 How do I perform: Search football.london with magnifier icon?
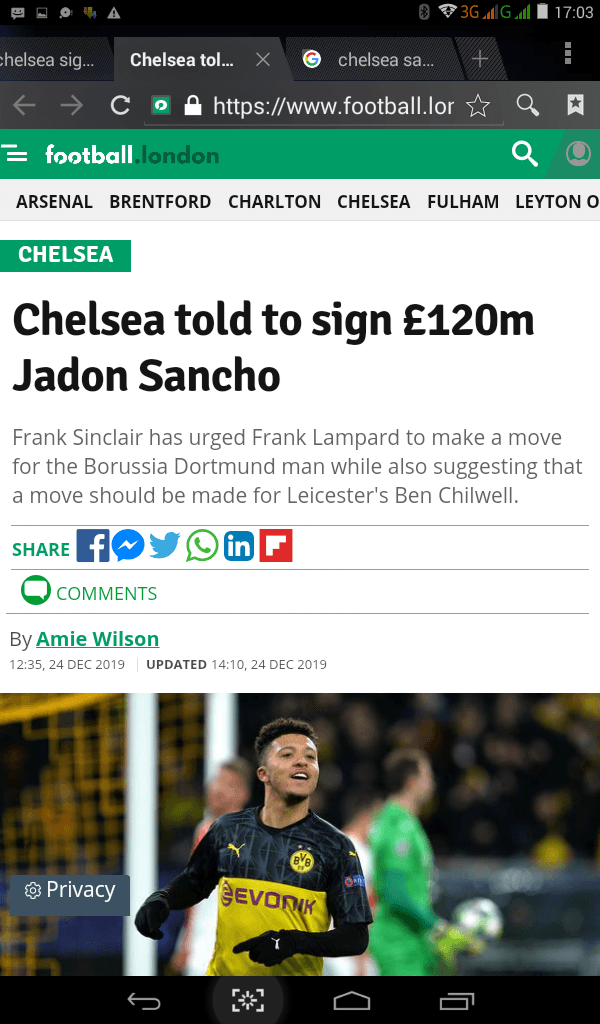coord(524,154)
